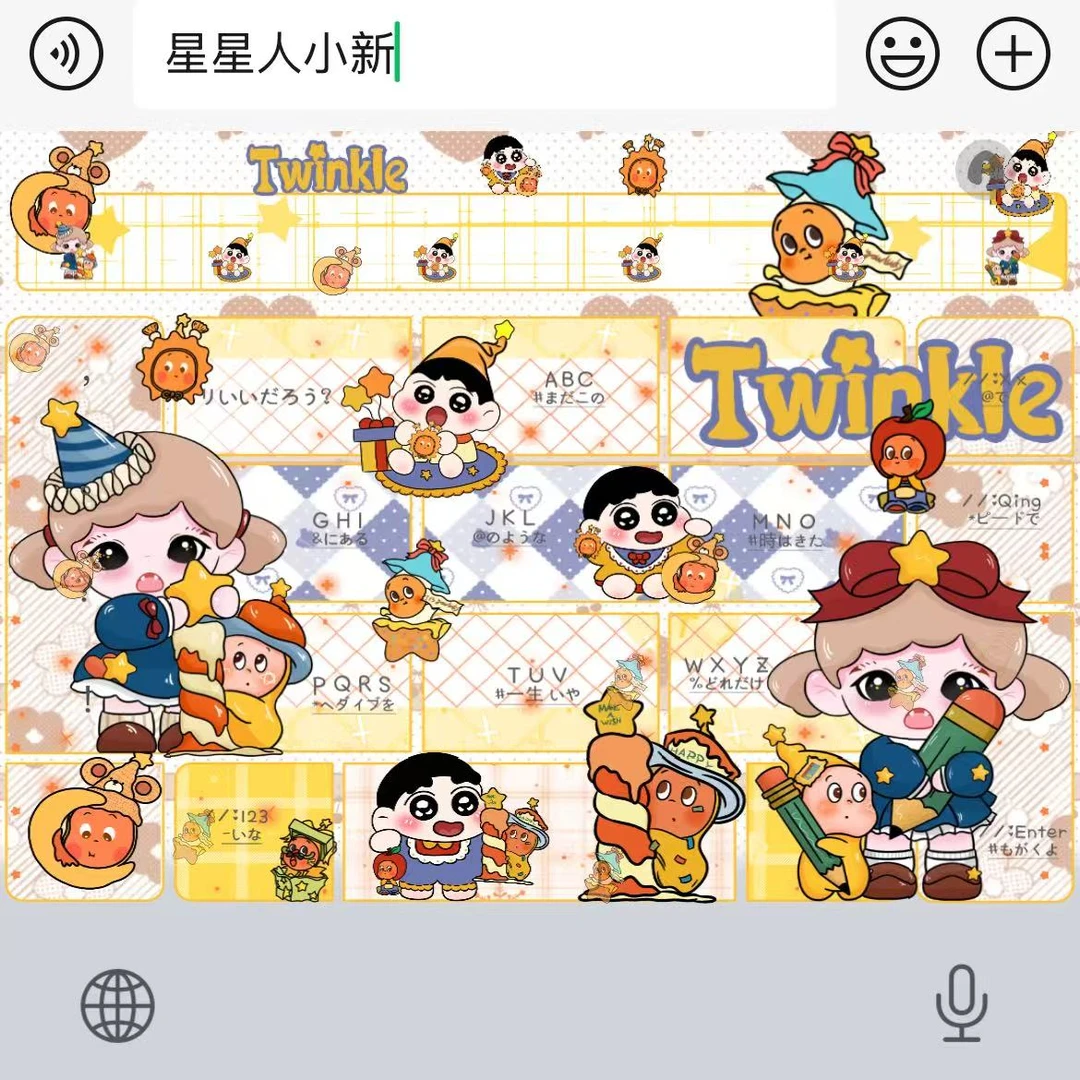
Task: Tap the message field containing 星星人小新
Action: [x=484, y=54]
